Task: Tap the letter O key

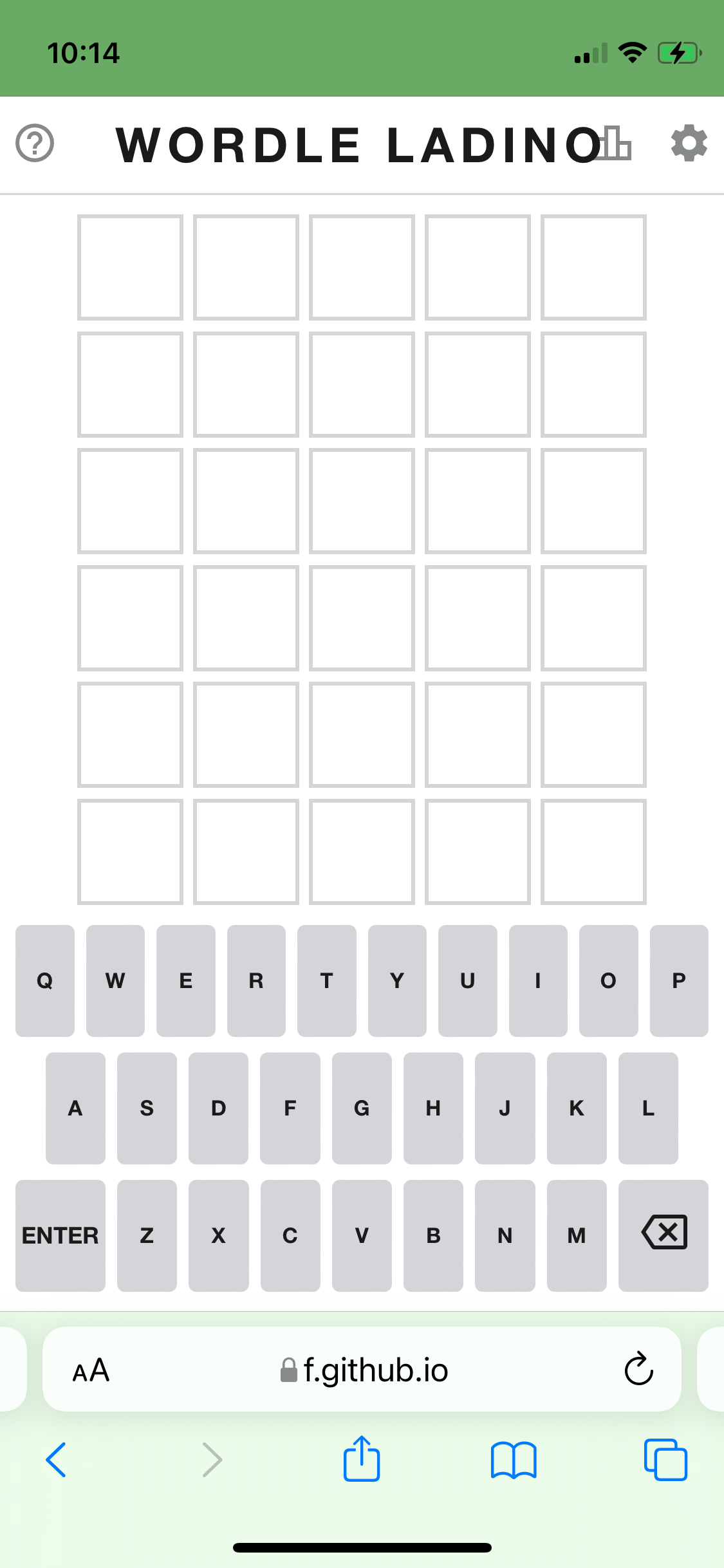Action: 608,980
